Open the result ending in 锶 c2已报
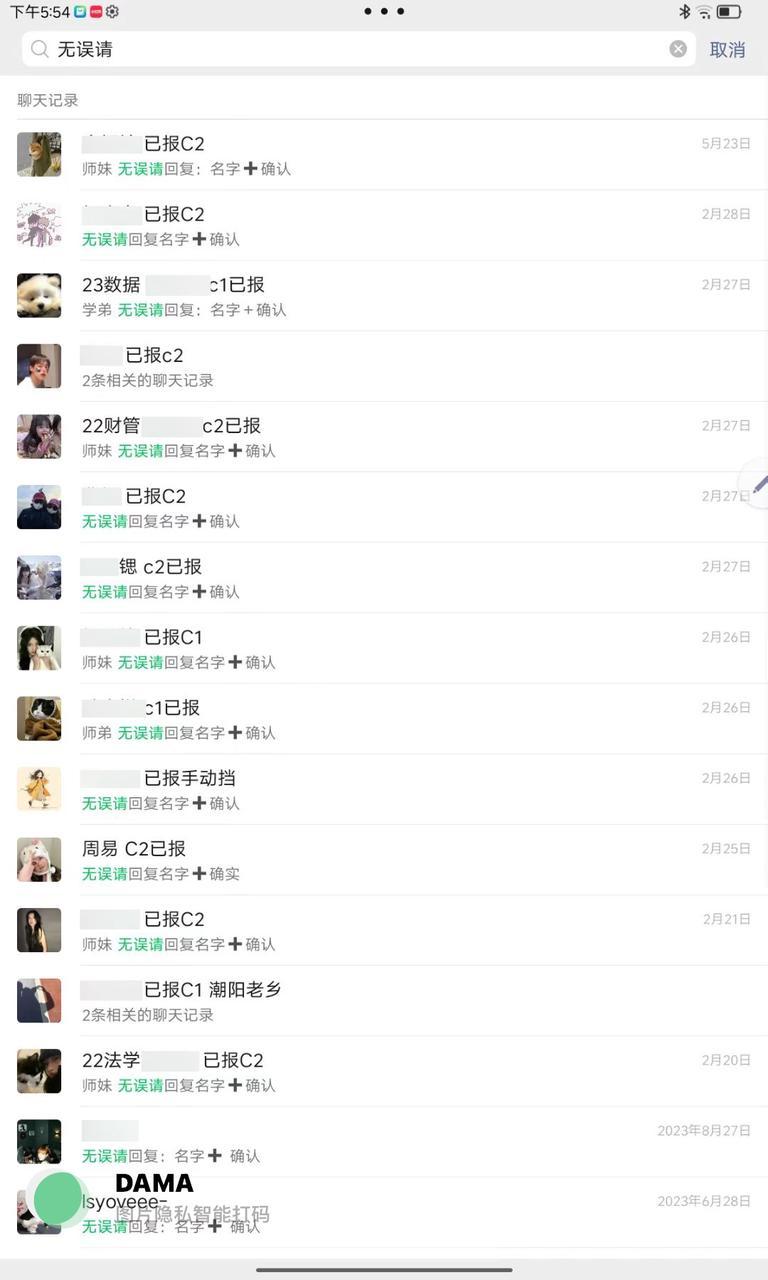 click(384, 578)
